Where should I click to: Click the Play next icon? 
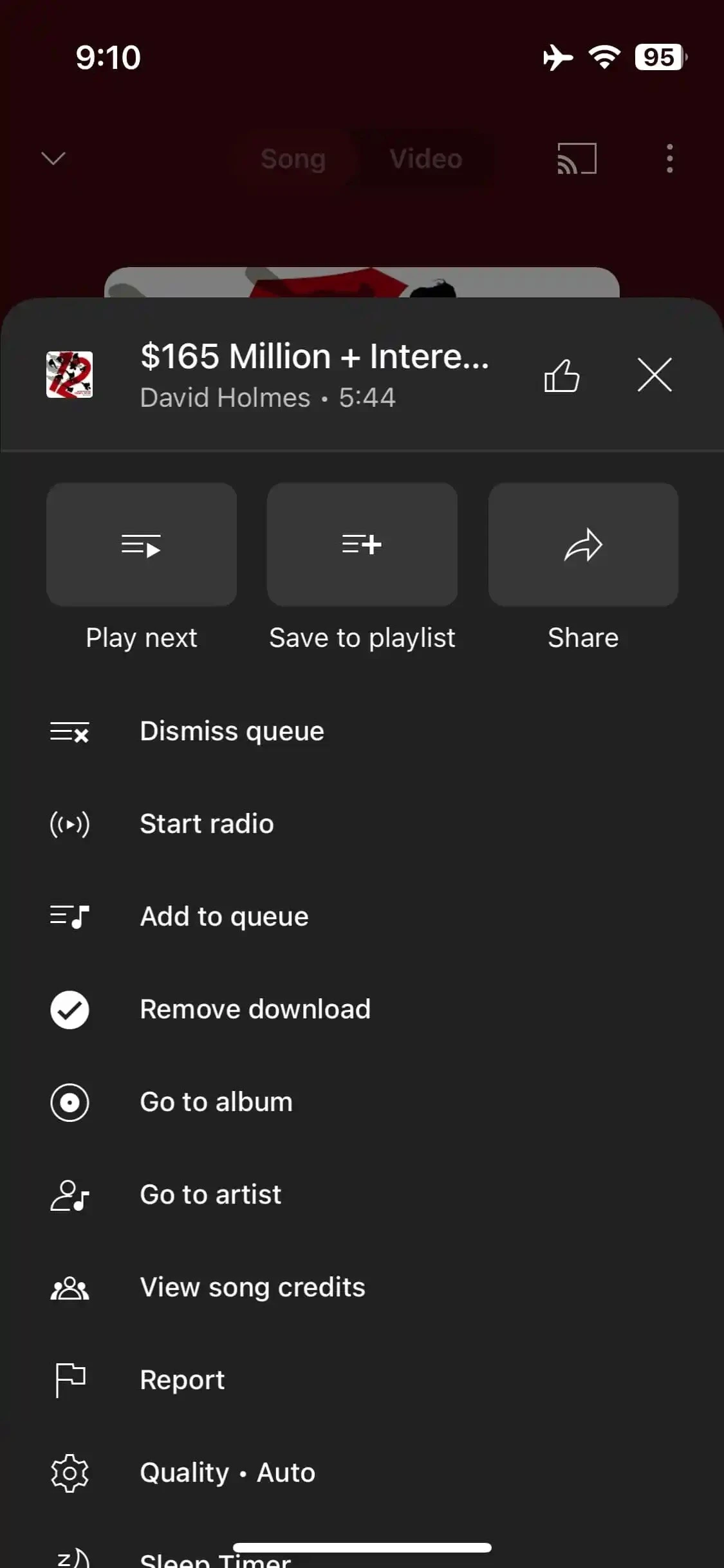(x=142, y=545)
